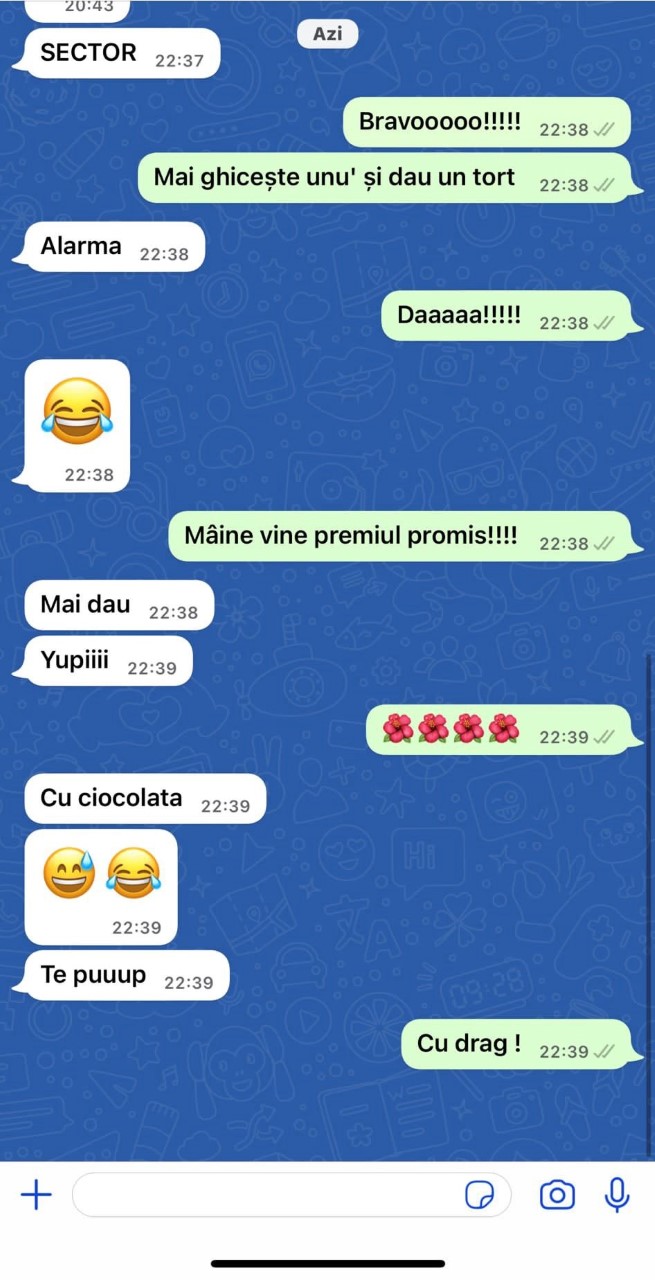Tap the microphone to record voice message
The width and height of the screenshot is (655, 1280).
click(x=617, y=1194)
